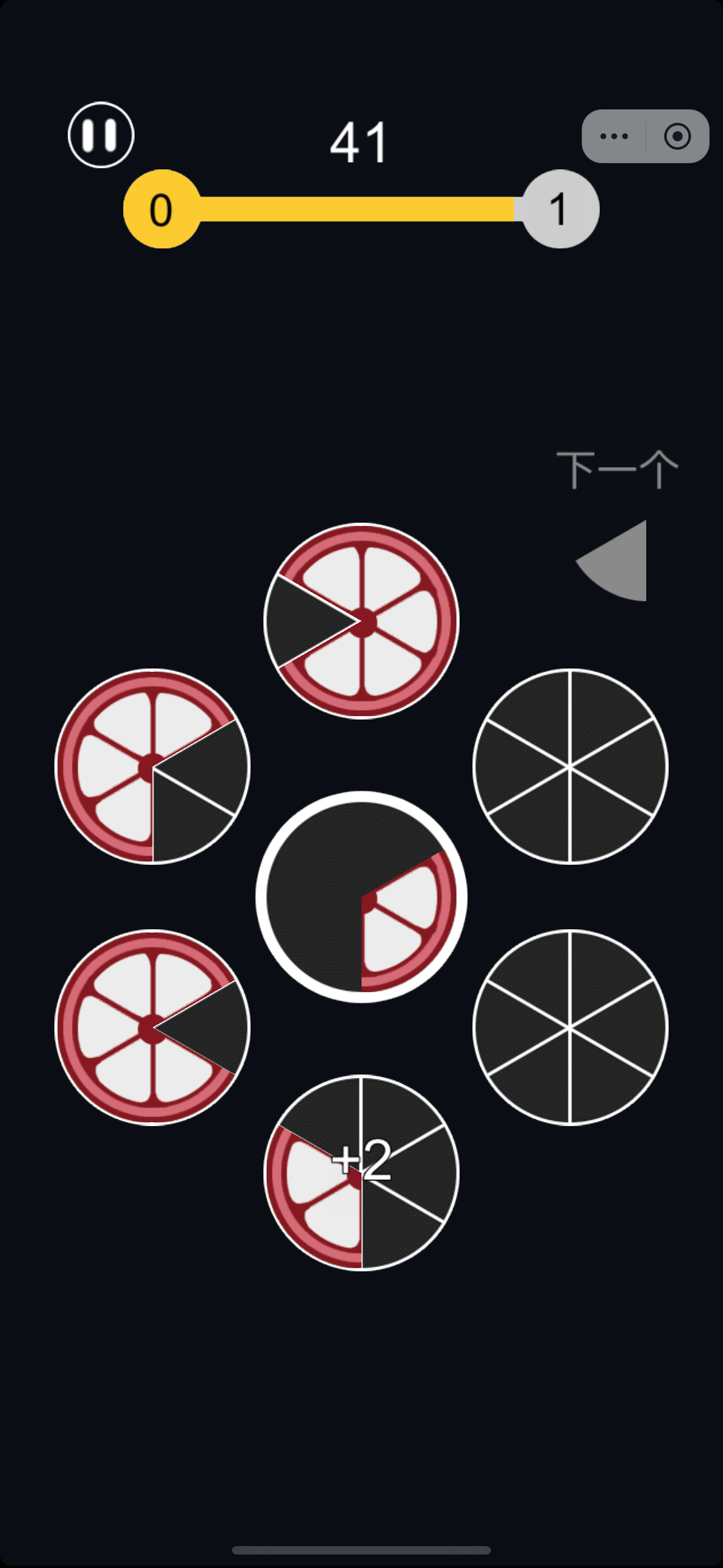
Task: Place slice in empty upper-right circle
Action: coord(570,767)
